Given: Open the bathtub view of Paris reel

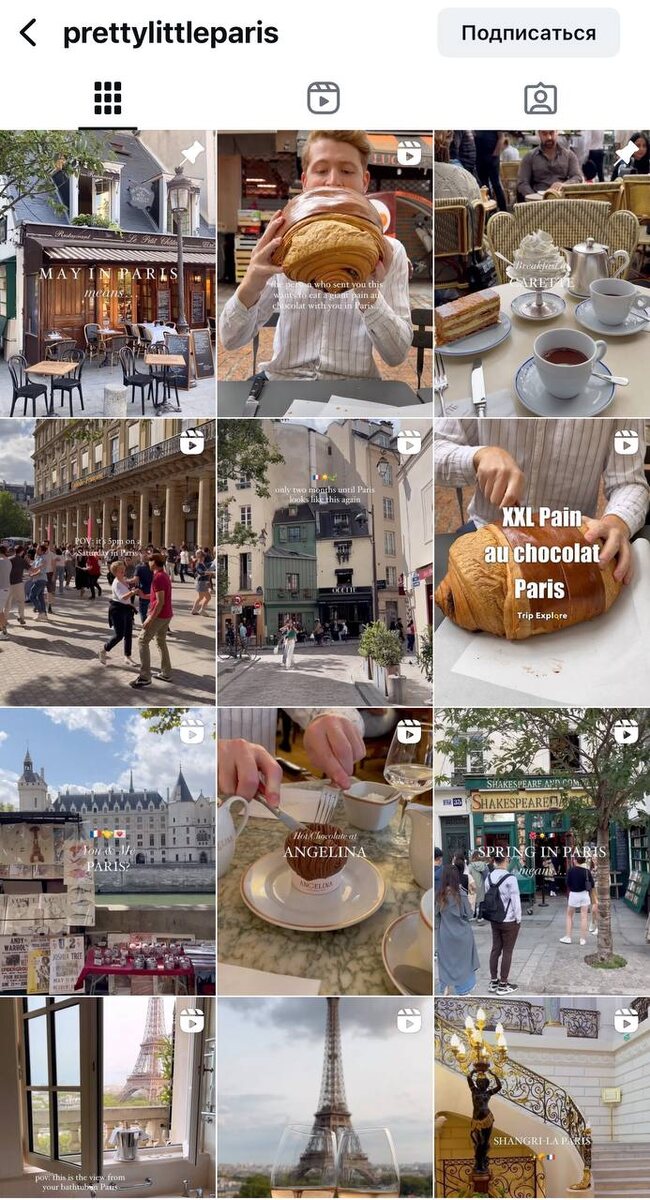Looking at the screenshot, I should pos(107,1099).
